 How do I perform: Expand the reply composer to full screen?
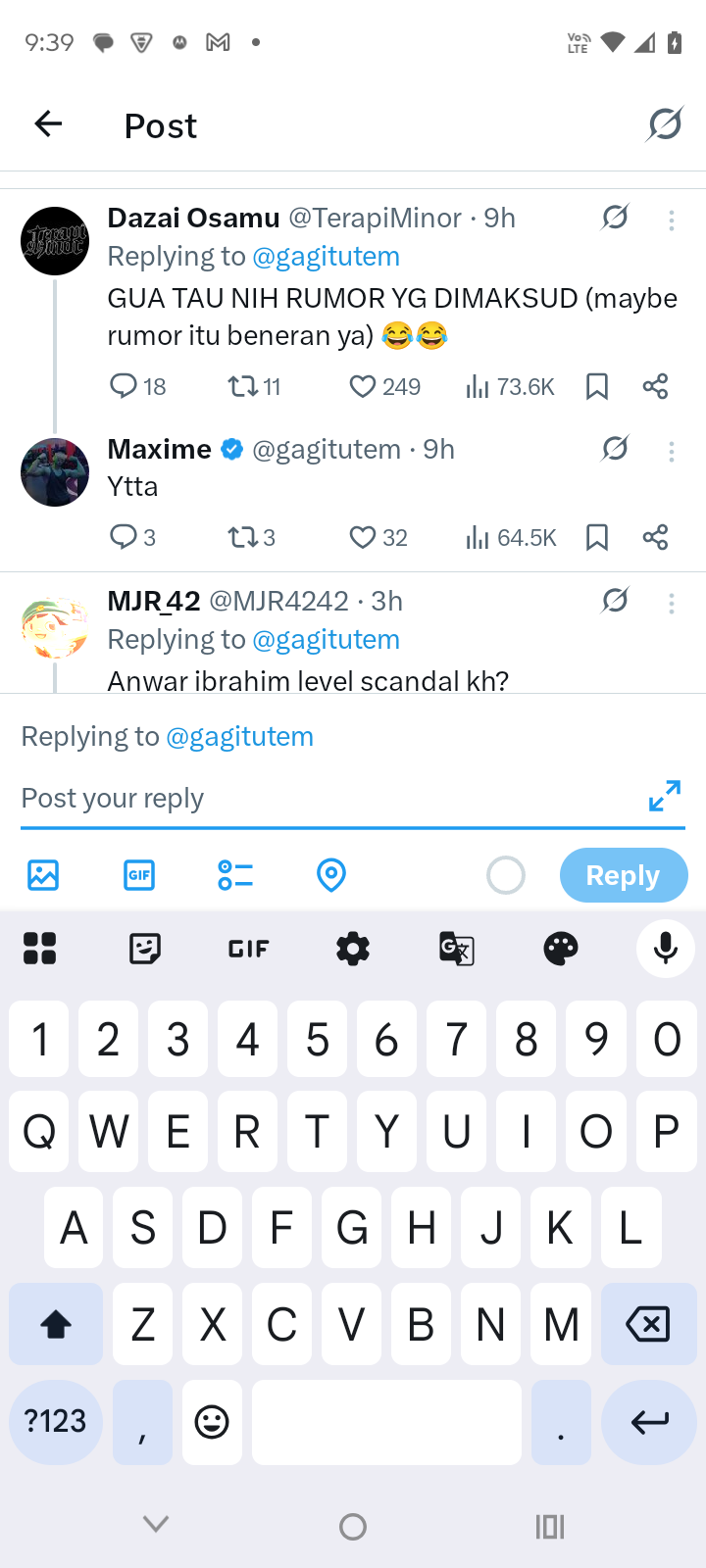(664, 796)
